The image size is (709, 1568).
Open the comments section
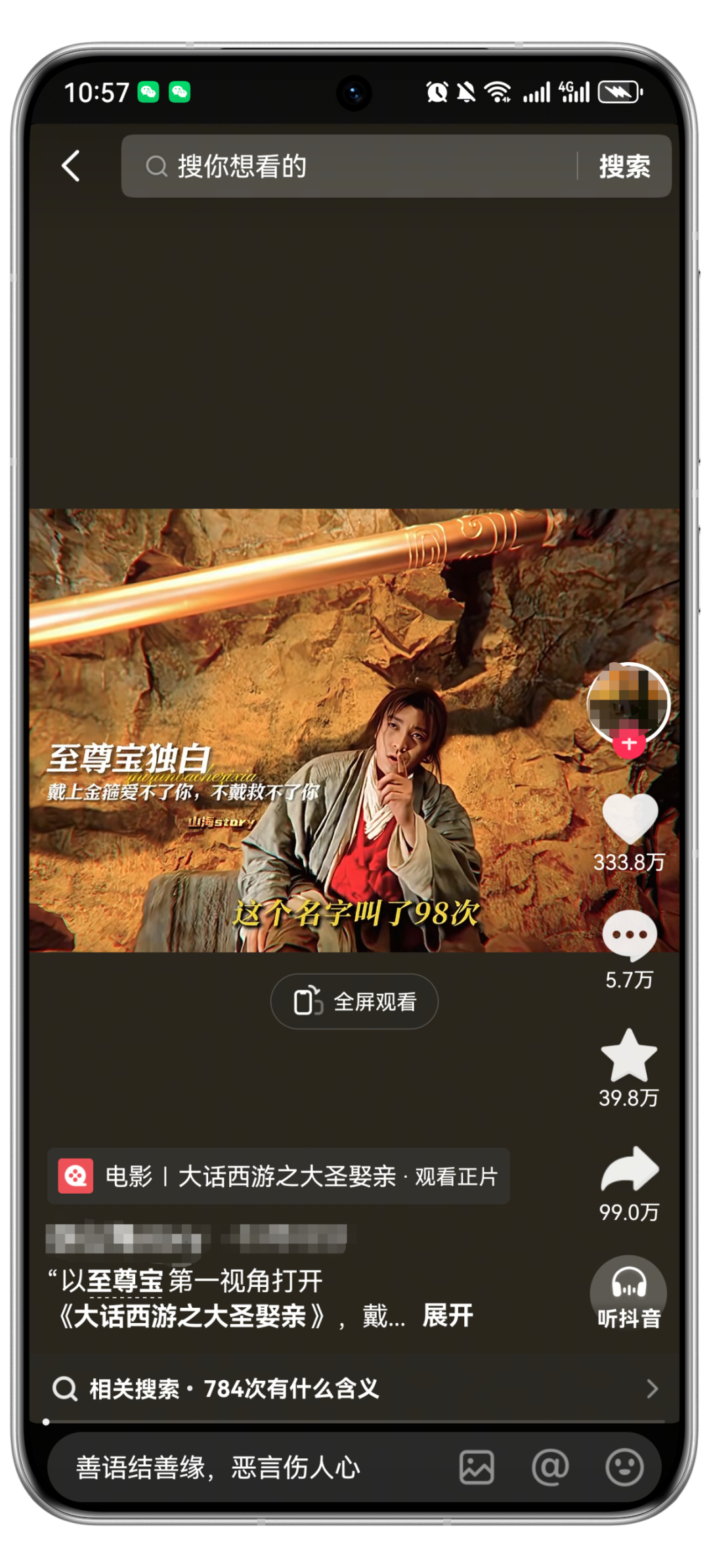pos(630,935)
